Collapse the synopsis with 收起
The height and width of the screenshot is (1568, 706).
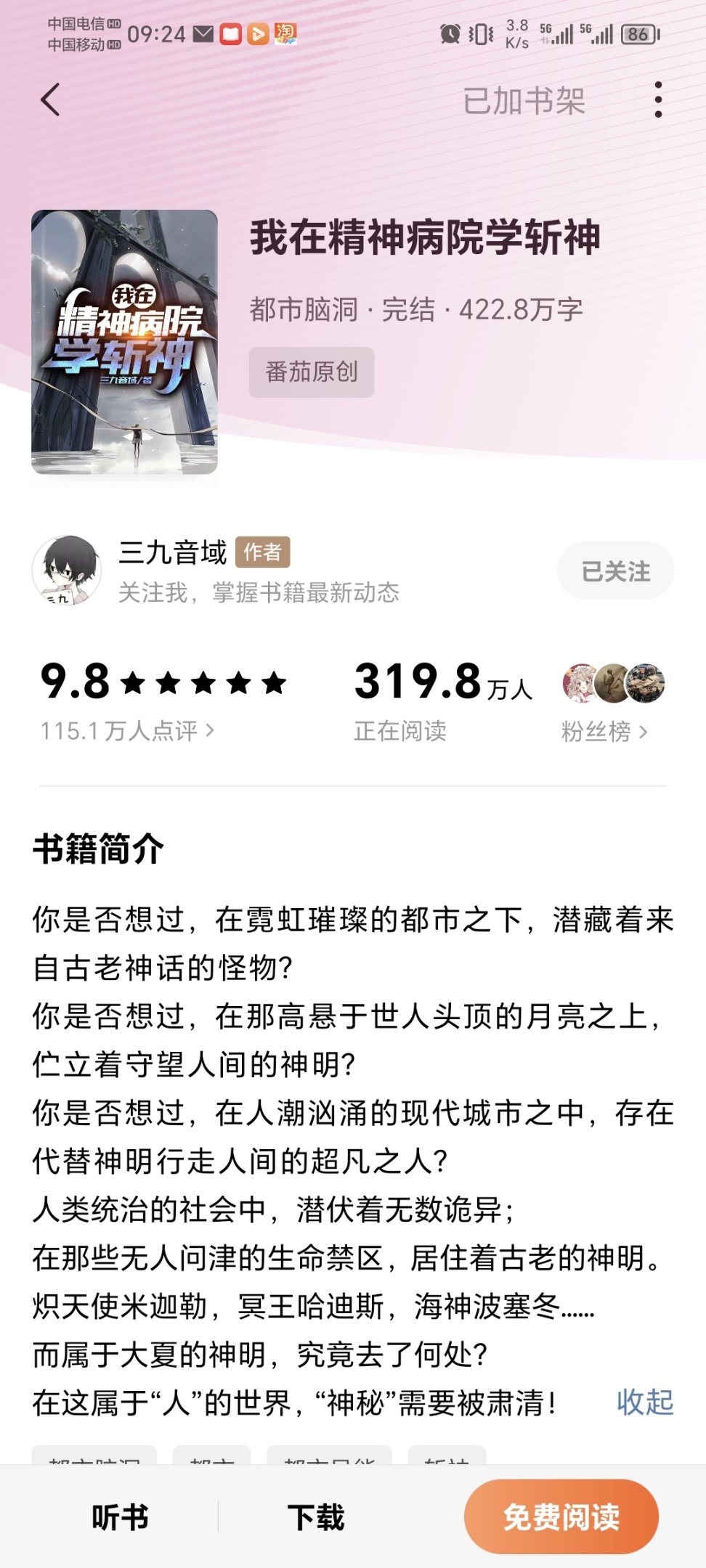[645, 1402]
